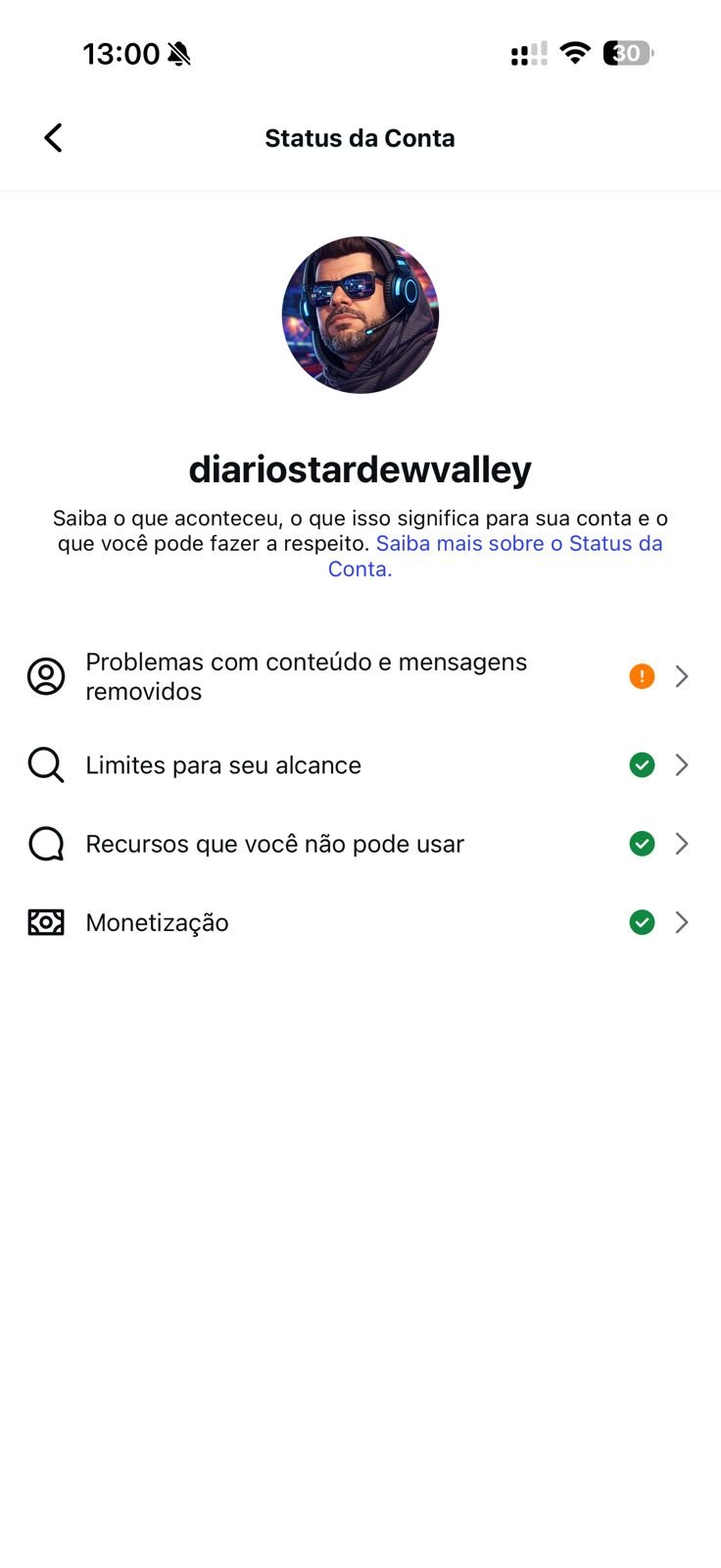
Task: View Limites para seu alcance
Action: click(360, 765)
